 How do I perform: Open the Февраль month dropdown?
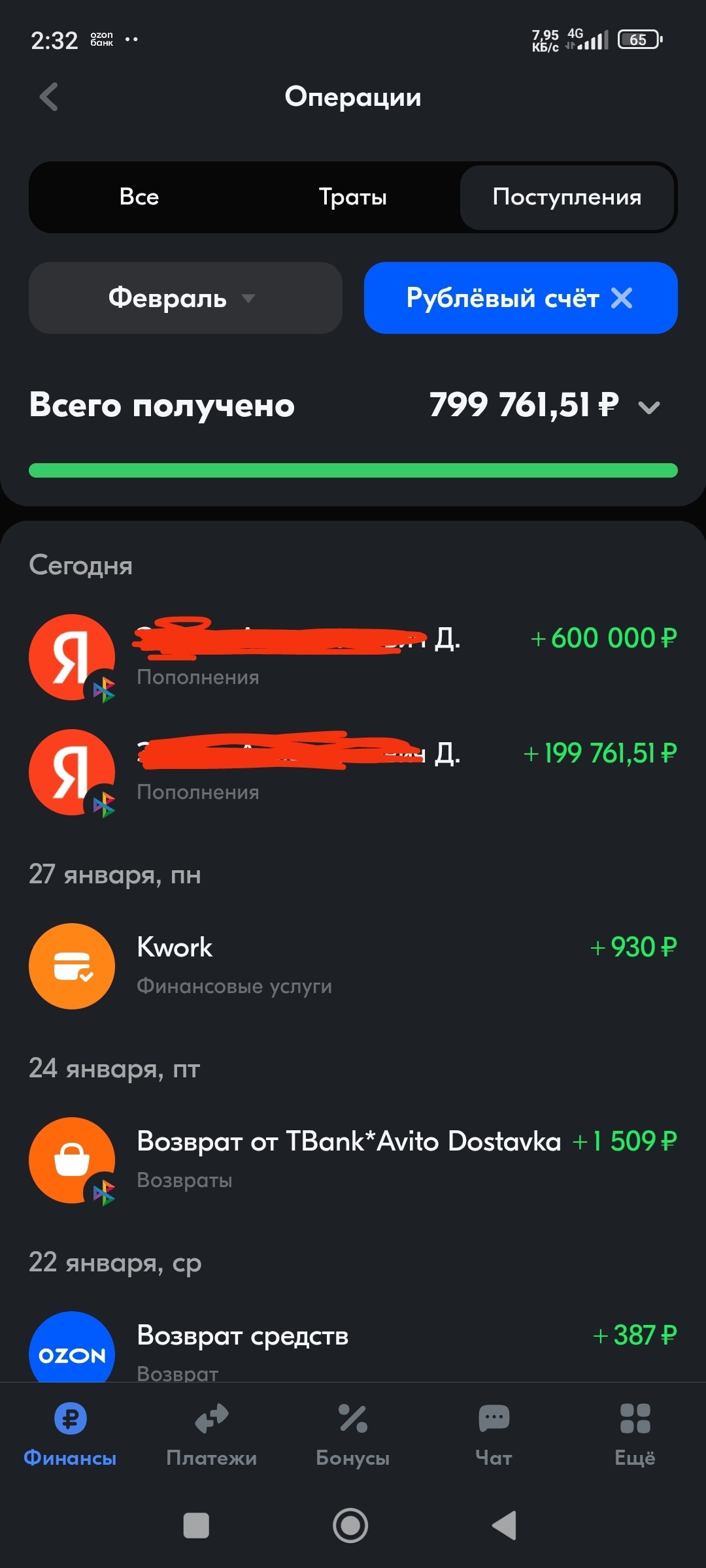tap(185, 298)
